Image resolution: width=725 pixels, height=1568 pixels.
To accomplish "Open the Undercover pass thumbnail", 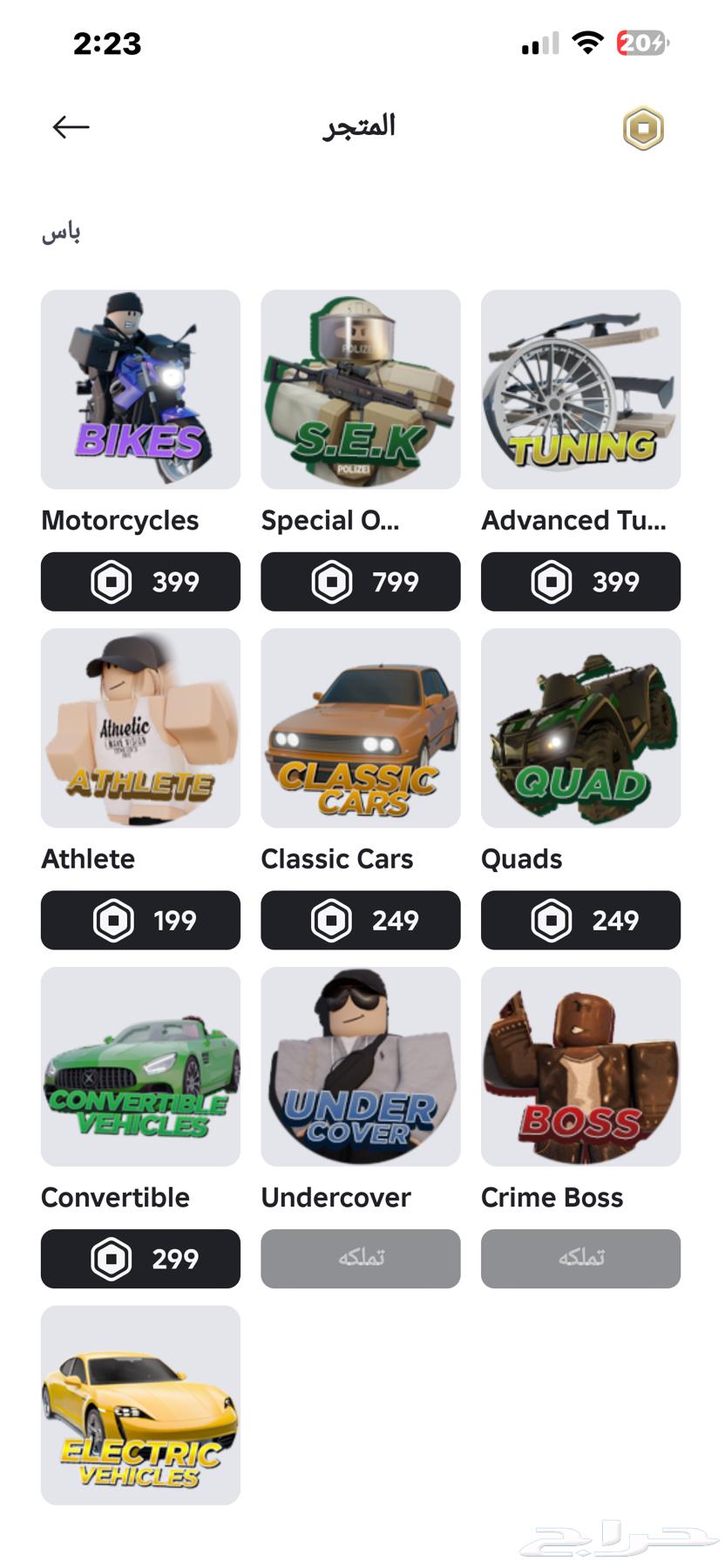I will pyautogui.click(x=360, y=1066).
